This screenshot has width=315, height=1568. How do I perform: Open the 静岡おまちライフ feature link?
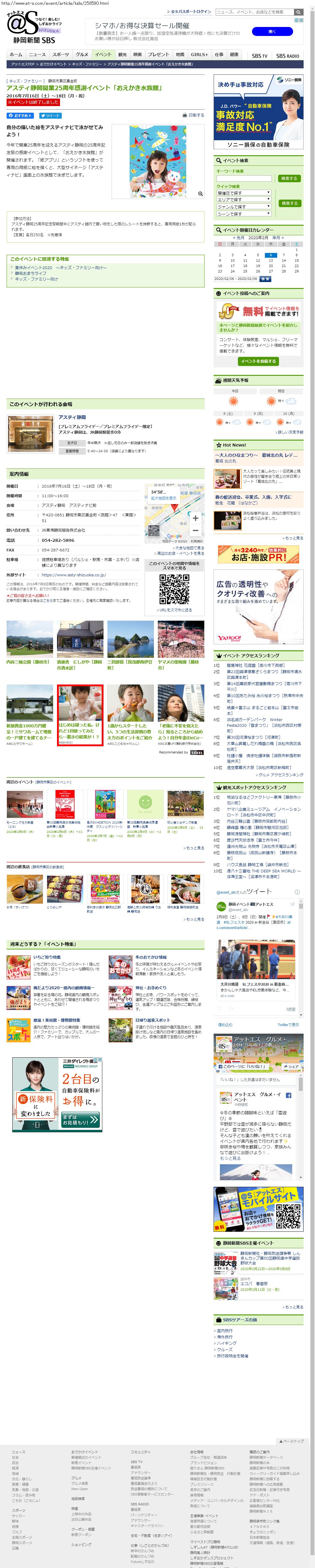[31, 273]
